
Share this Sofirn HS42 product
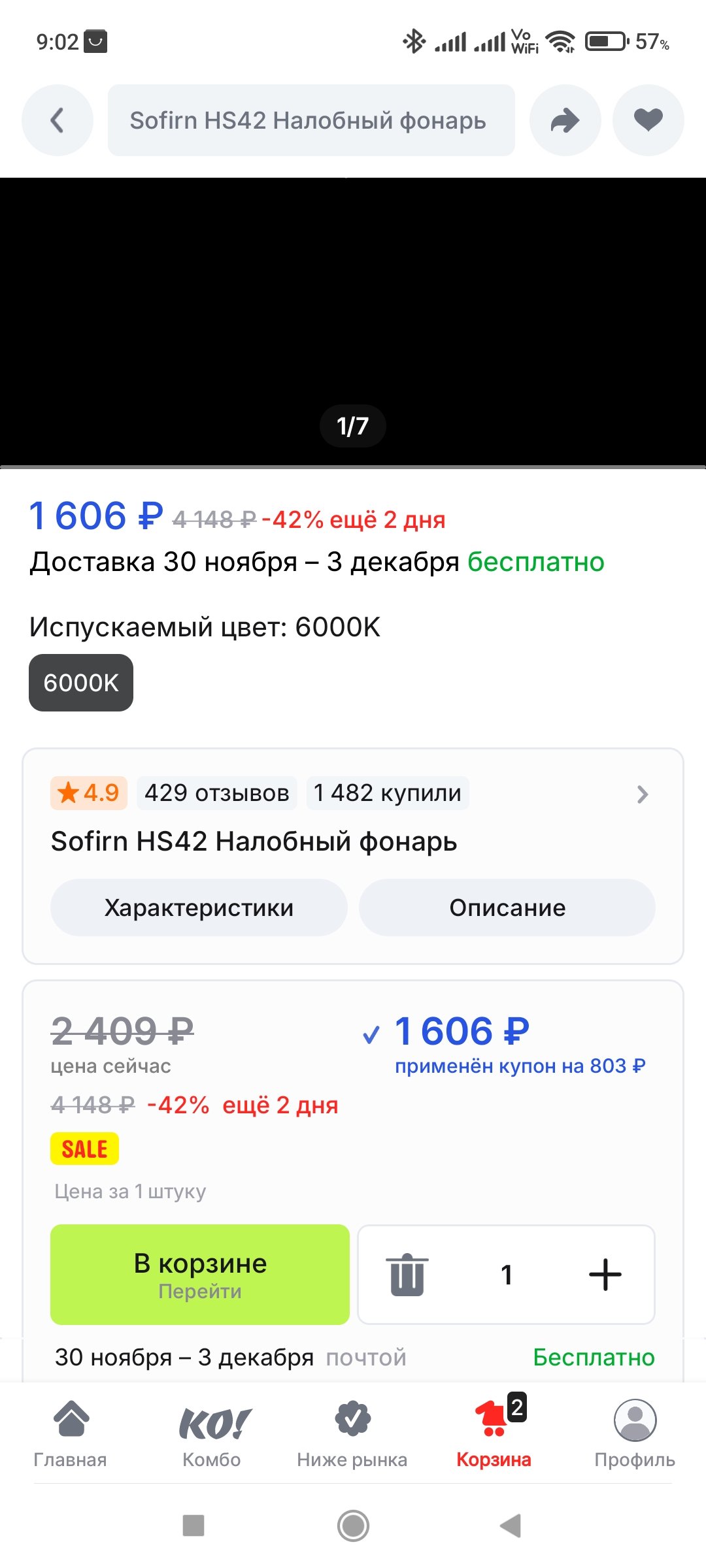coord(565,120)
